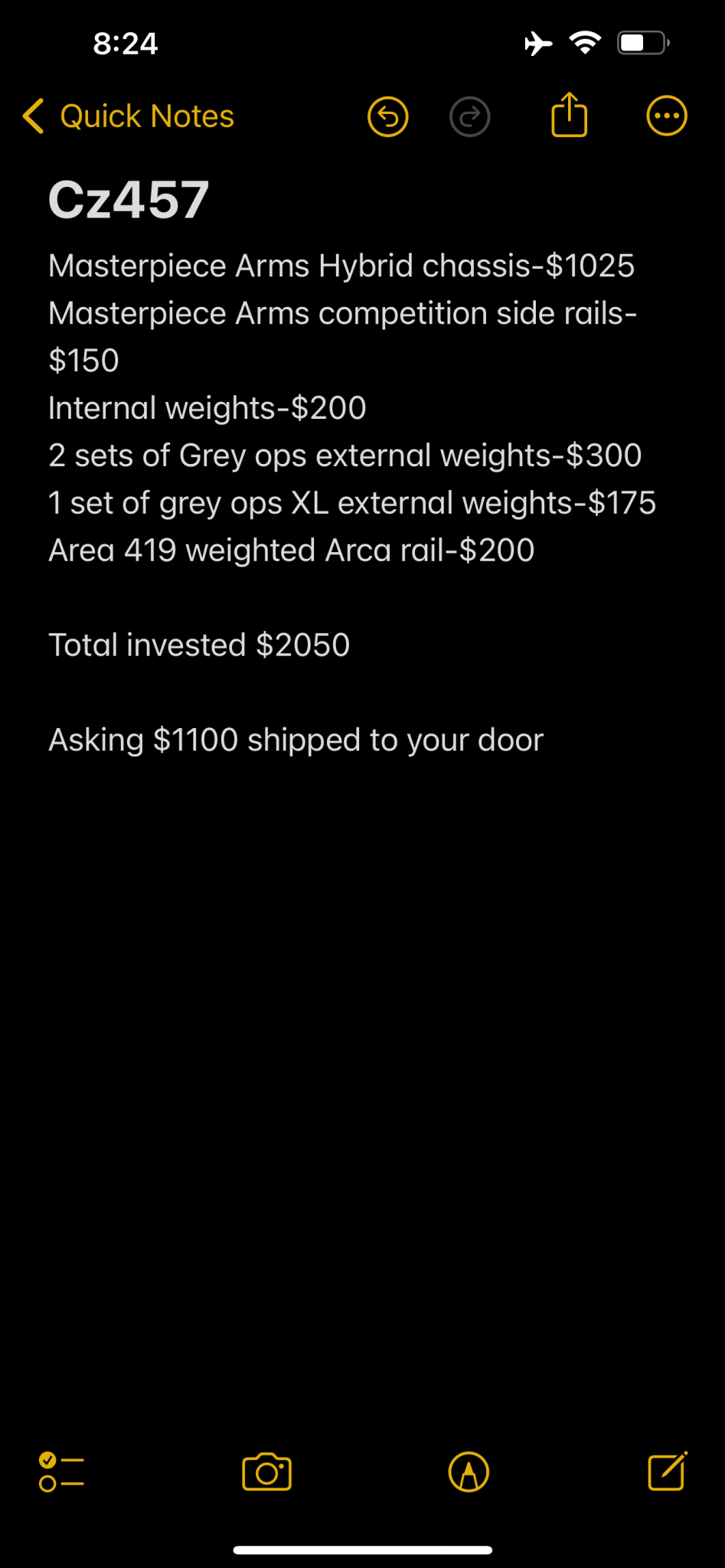Open the more options menu

click(666, 116)
